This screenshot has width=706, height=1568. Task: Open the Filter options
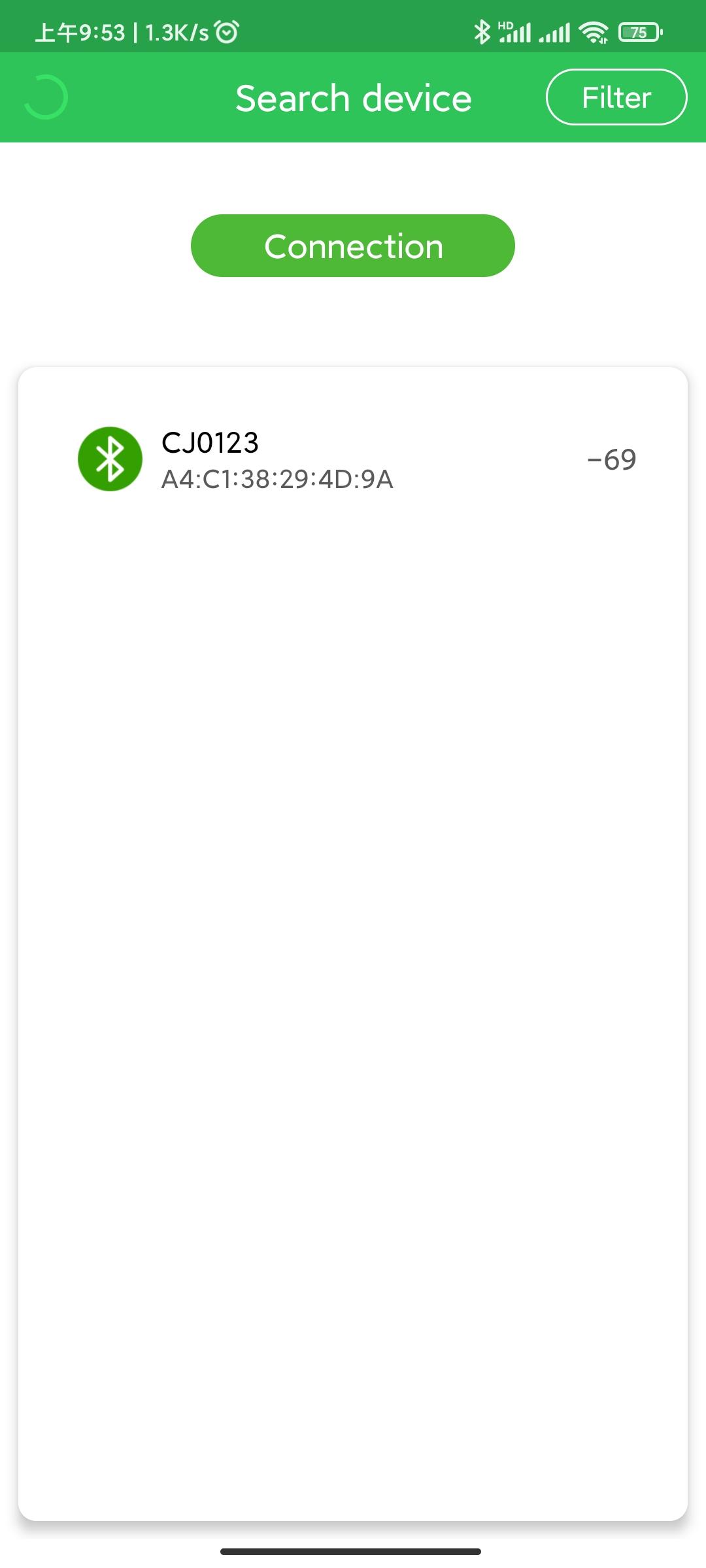click(x=616, y=97)
